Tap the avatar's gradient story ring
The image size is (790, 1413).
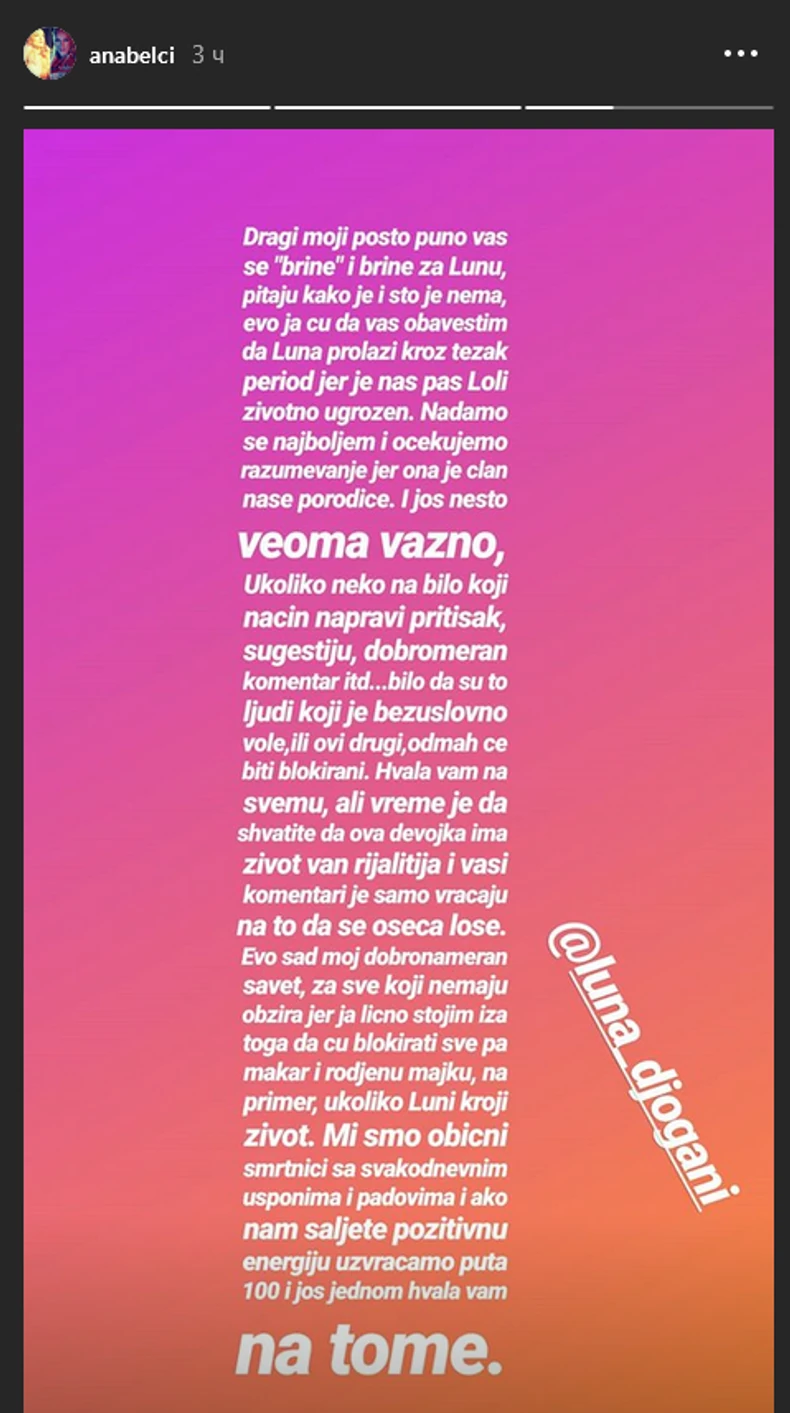50,30
